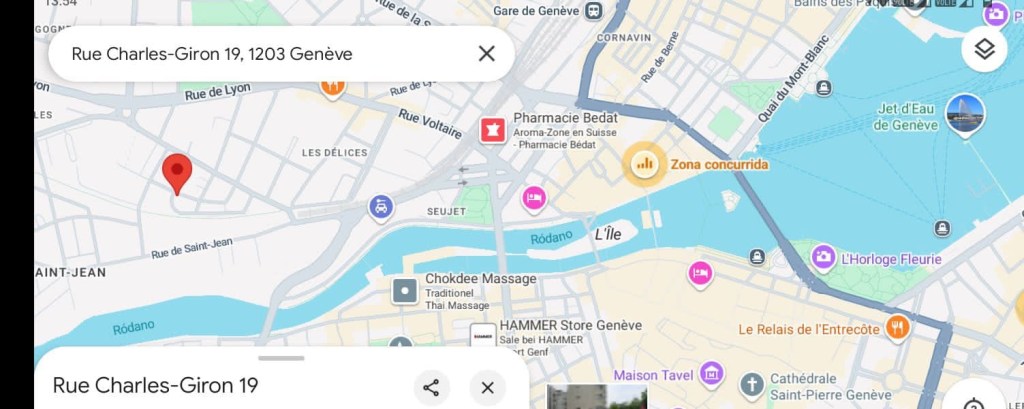Tap the red pin at Rue Charles-Giron
The height and width of the screenshot is (409, 1024).
[177, 172]
